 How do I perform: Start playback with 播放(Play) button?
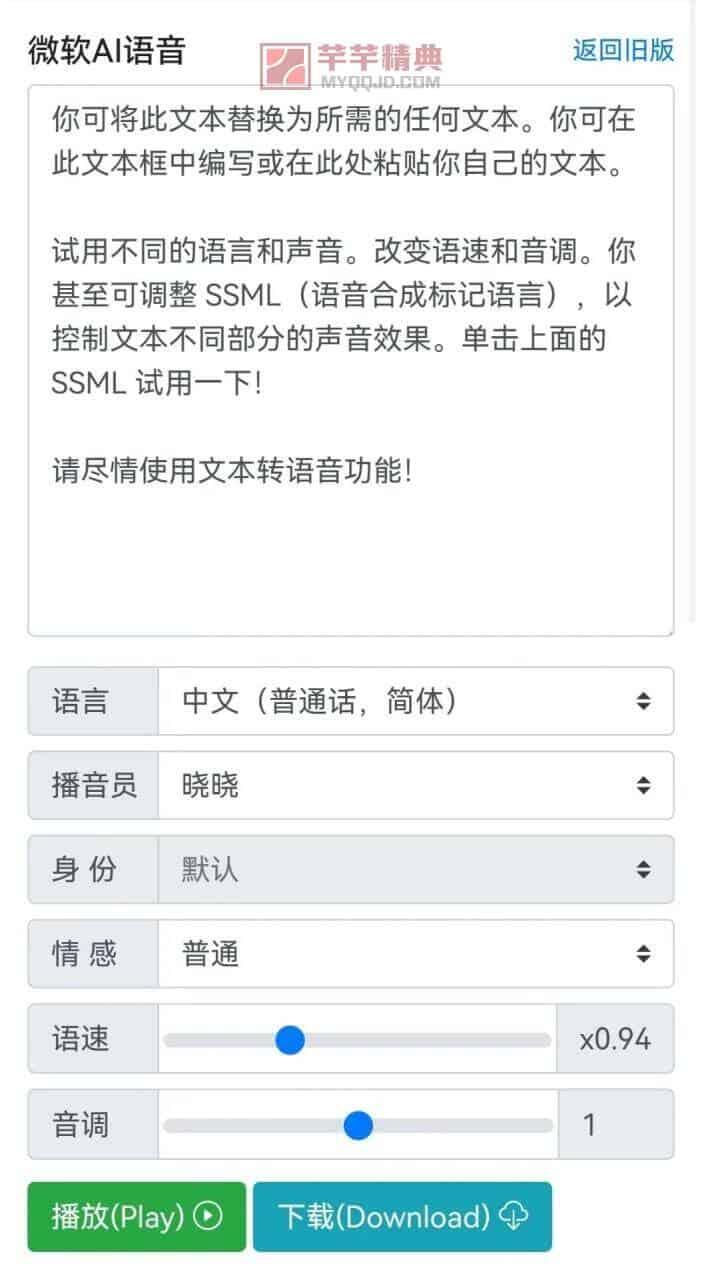(136, 1216)
